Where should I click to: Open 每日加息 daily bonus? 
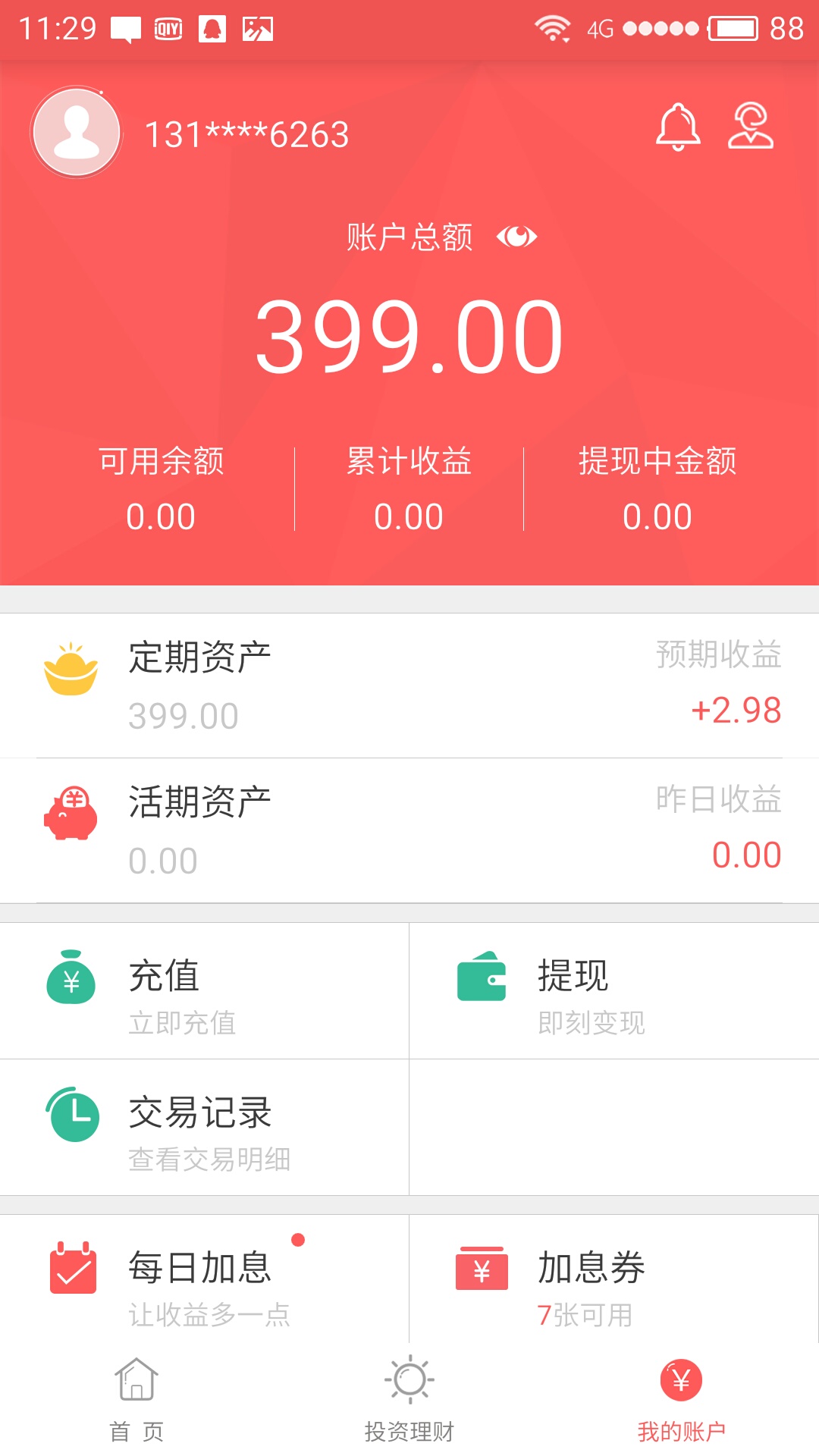pos(204,1282)
